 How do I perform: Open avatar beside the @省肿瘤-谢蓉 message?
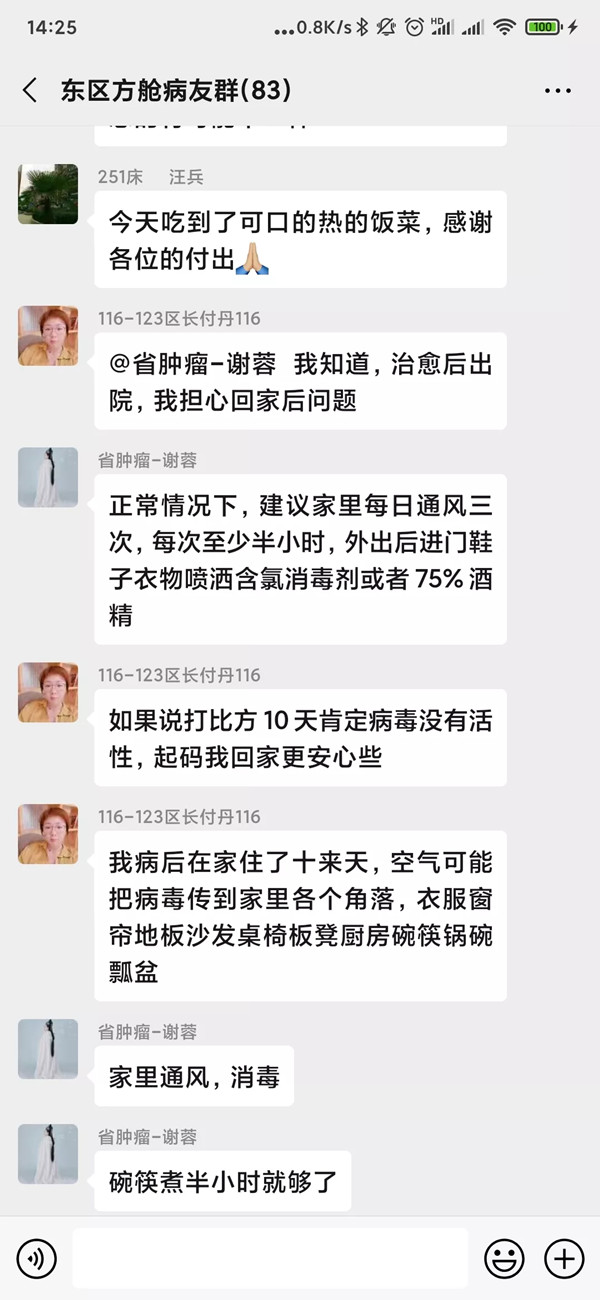click(x=48, y=336)
